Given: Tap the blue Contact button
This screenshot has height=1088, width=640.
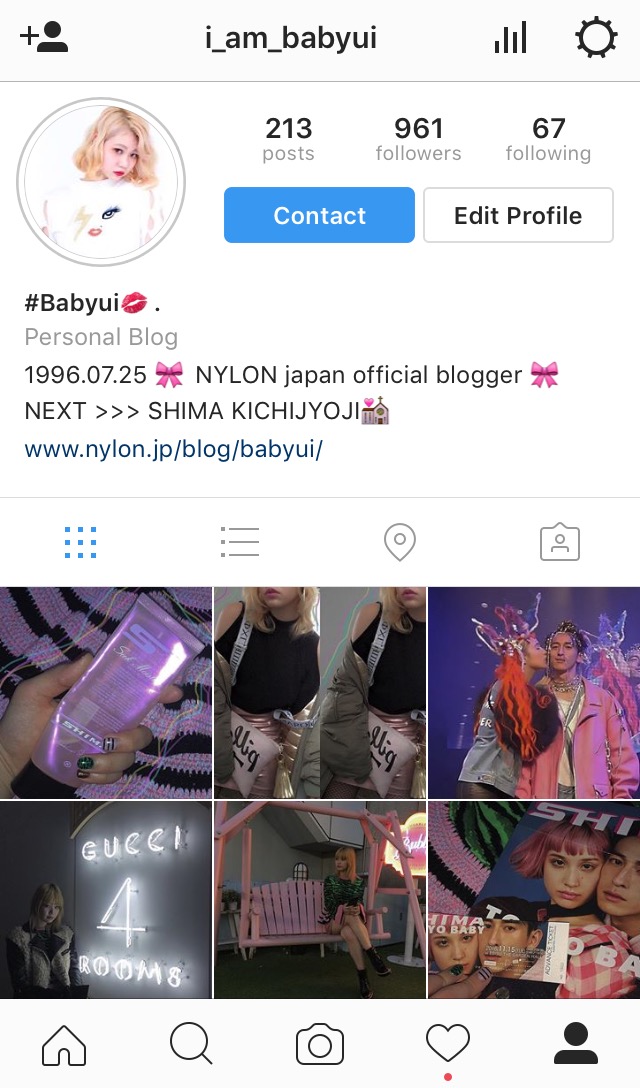Looking at the screenshot, I should coord(319,215).
